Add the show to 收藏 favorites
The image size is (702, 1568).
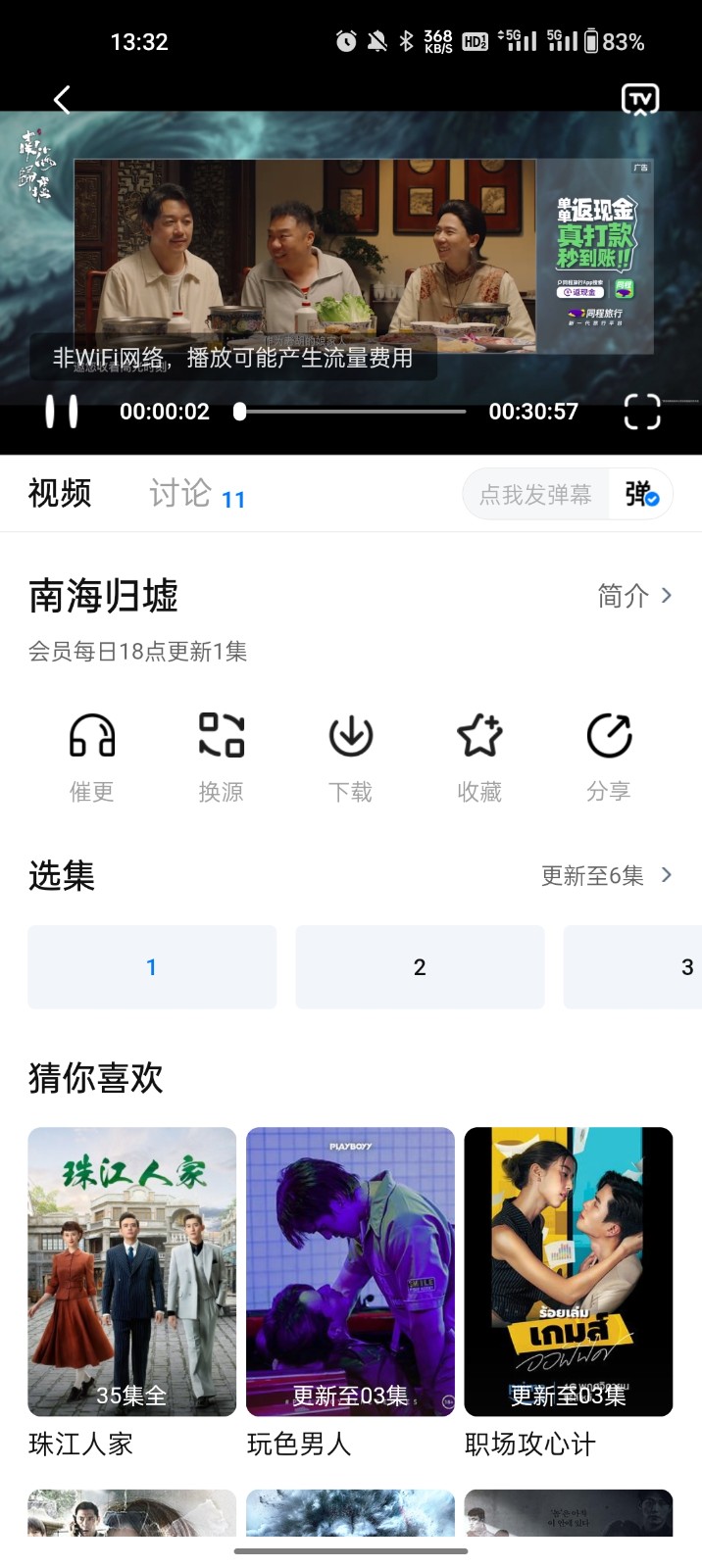479,757
